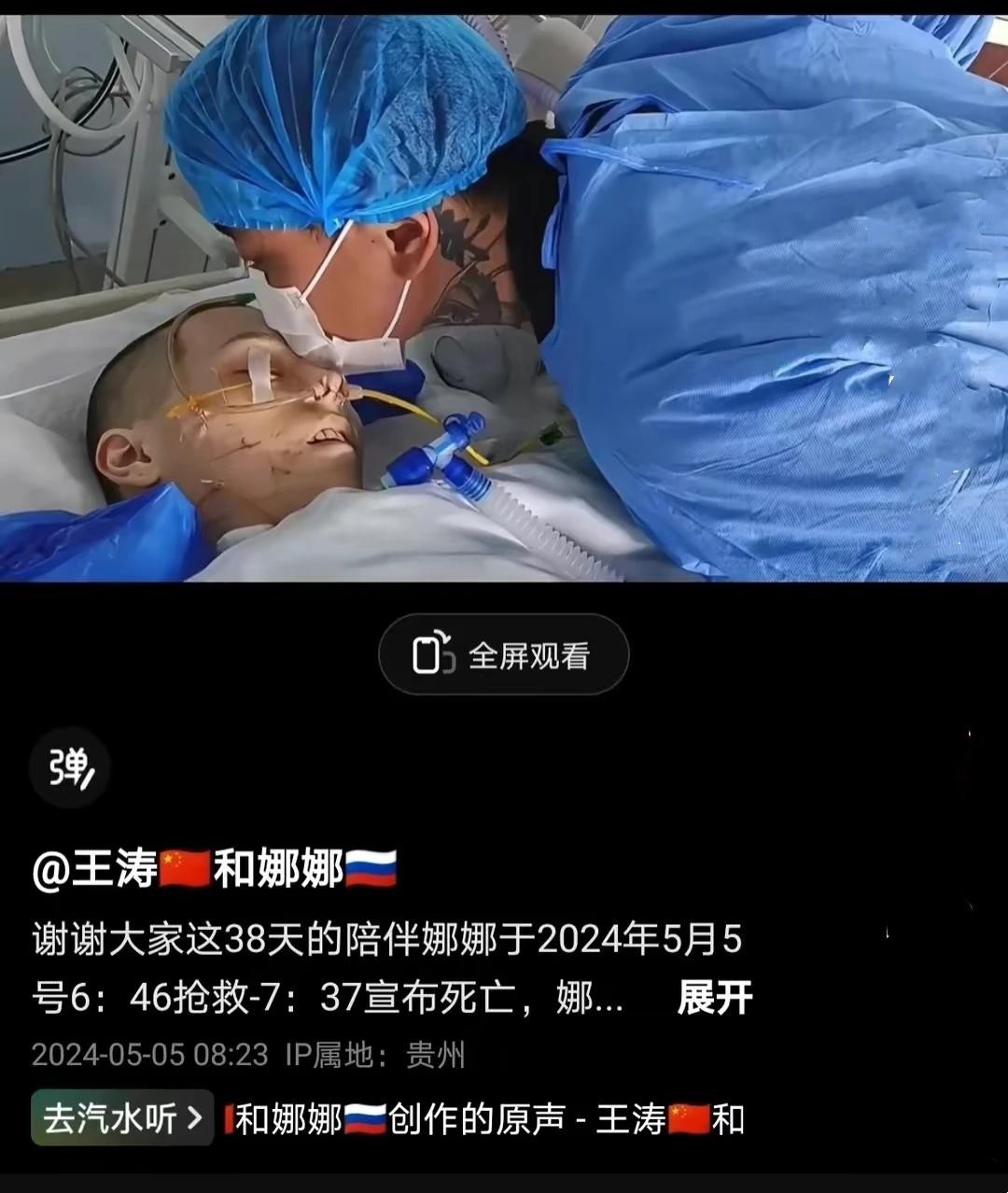Open the 创作的原声 sound track
Screen dimensions: 1008x1193
[x=485, y=1119]
